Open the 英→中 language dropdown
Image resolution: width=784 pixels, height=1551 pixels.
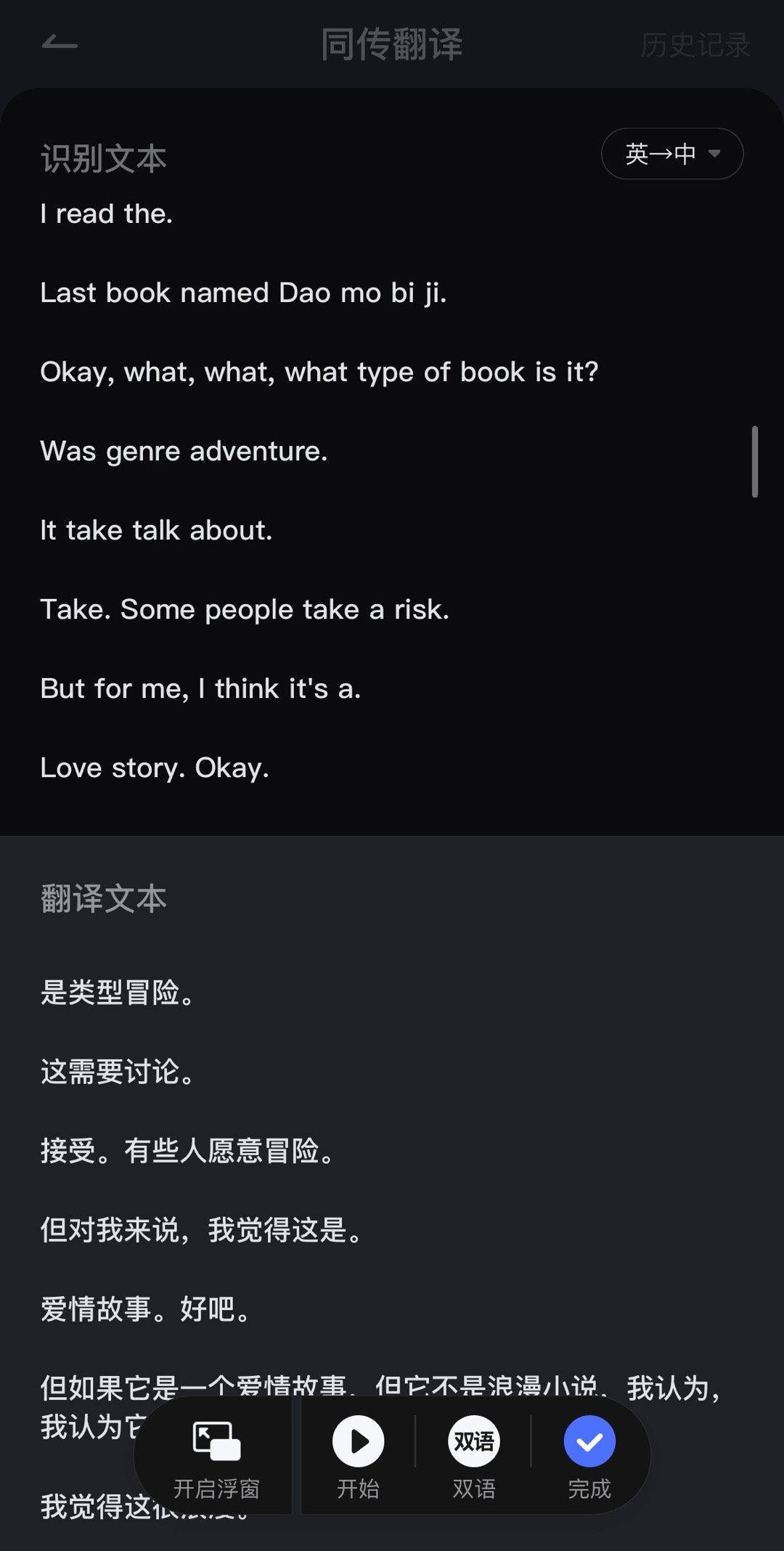(672, 154)
